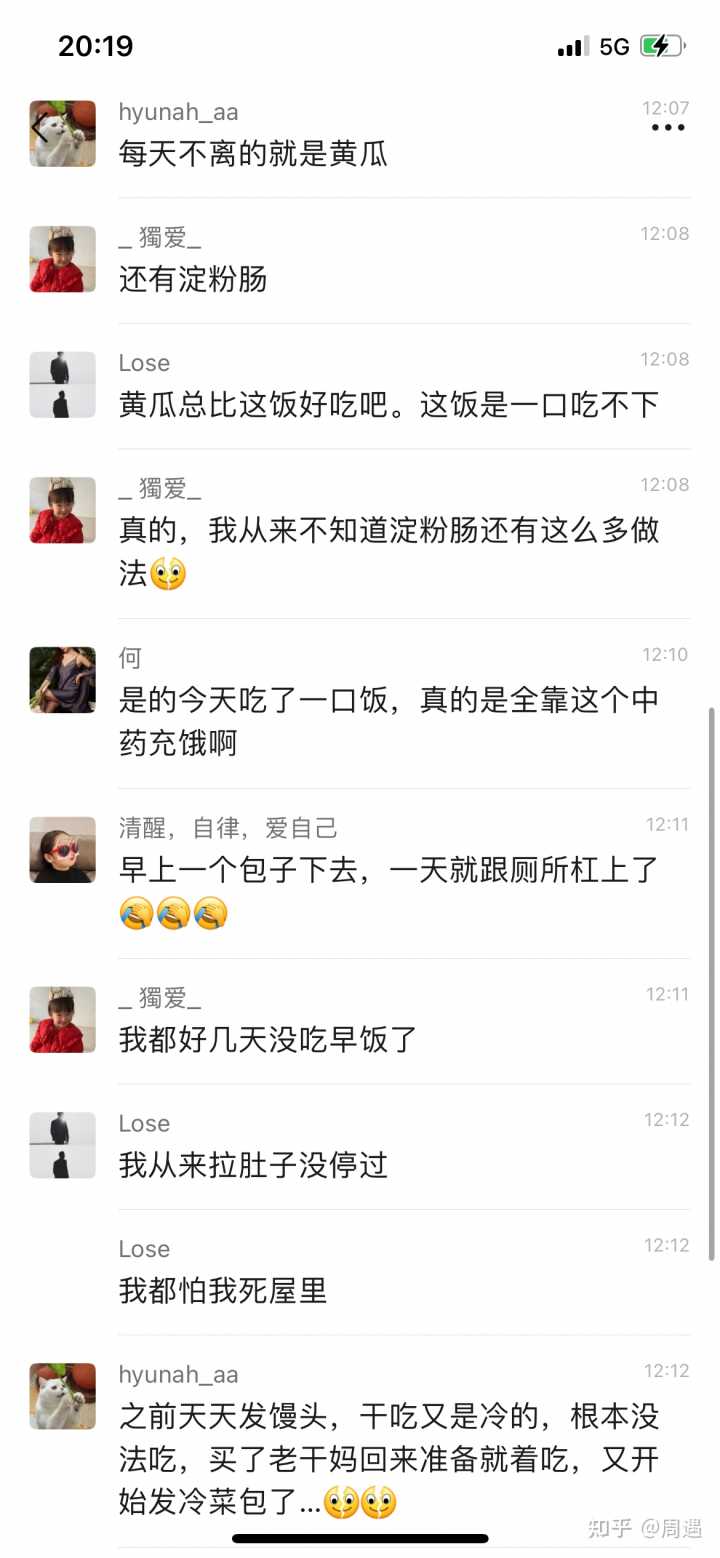The image size is (720, 1558).
Task: Tap _獨爱_'s avatar beside 我都好几天没吃早饭了
Action: (x=63, y=1020)
